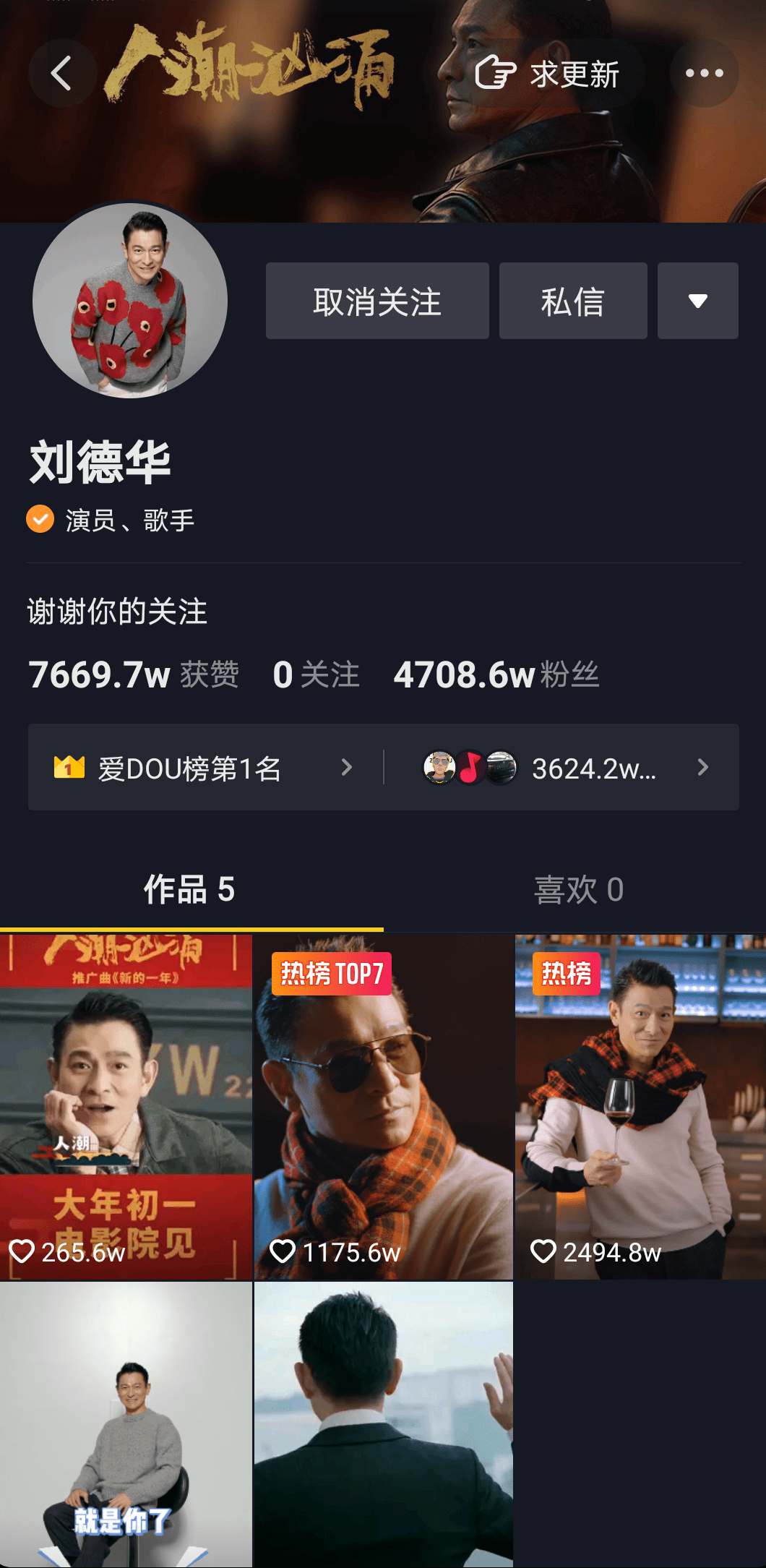766x1568 pixels.
Task: Open the video of man waving from behind
Action: [384, 1425]
